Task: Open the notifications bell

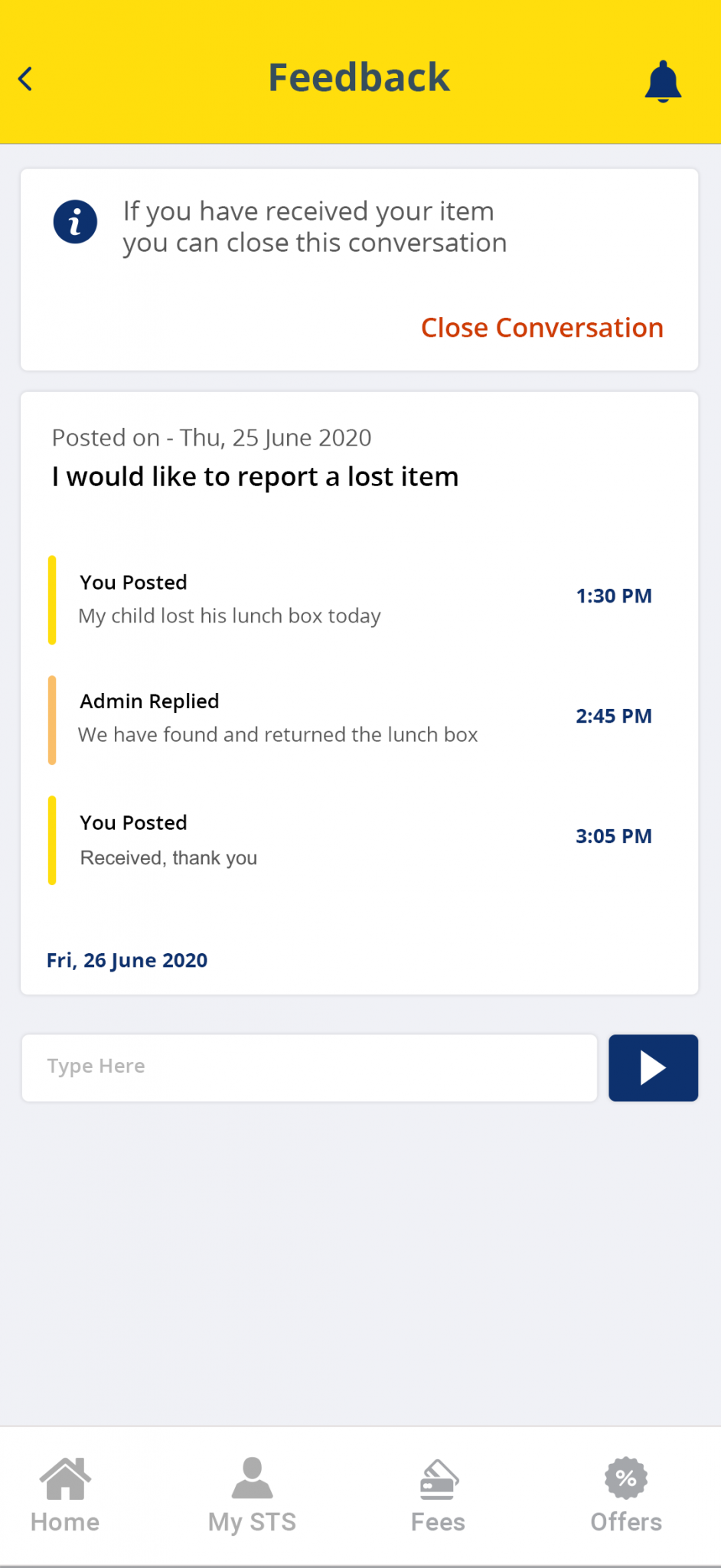Action: [662, 81]
